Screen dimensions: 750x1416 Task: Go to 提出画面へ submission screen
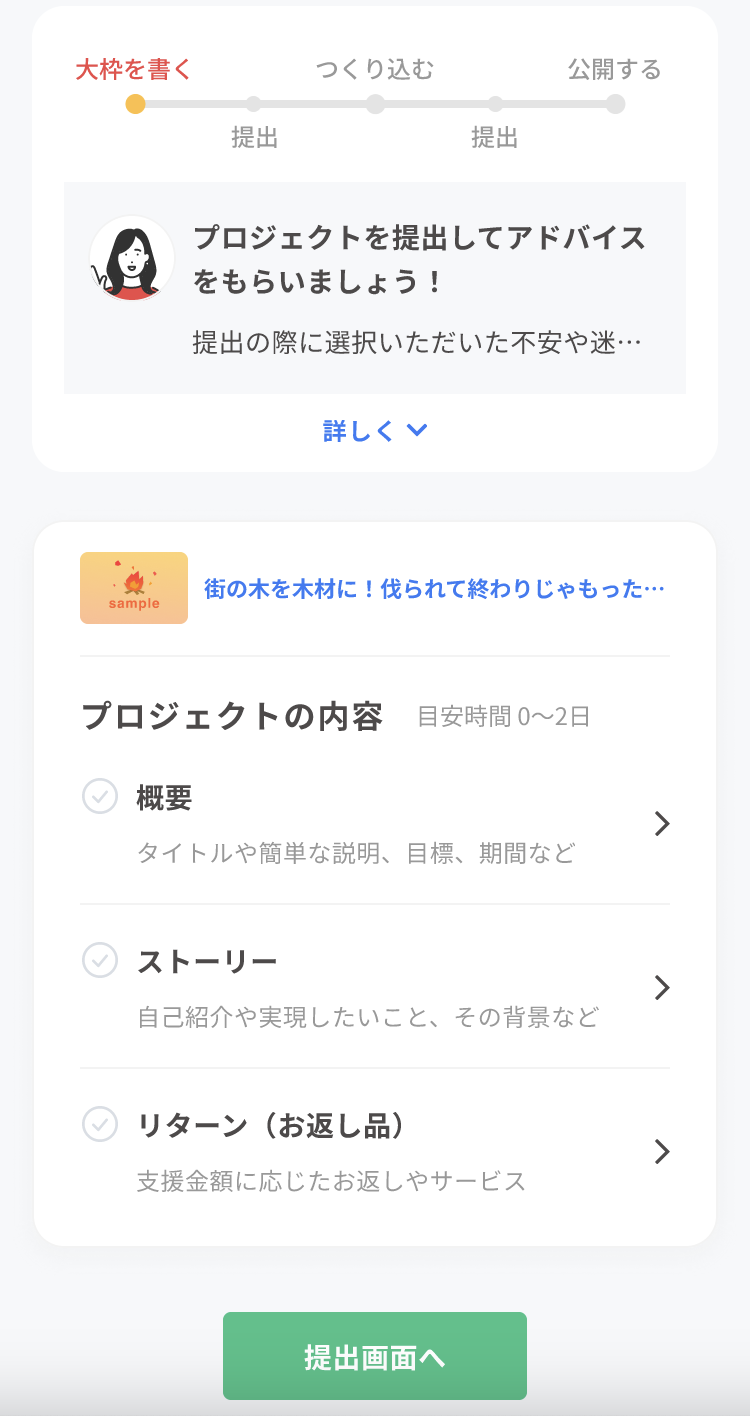(x=375, y=1356)
